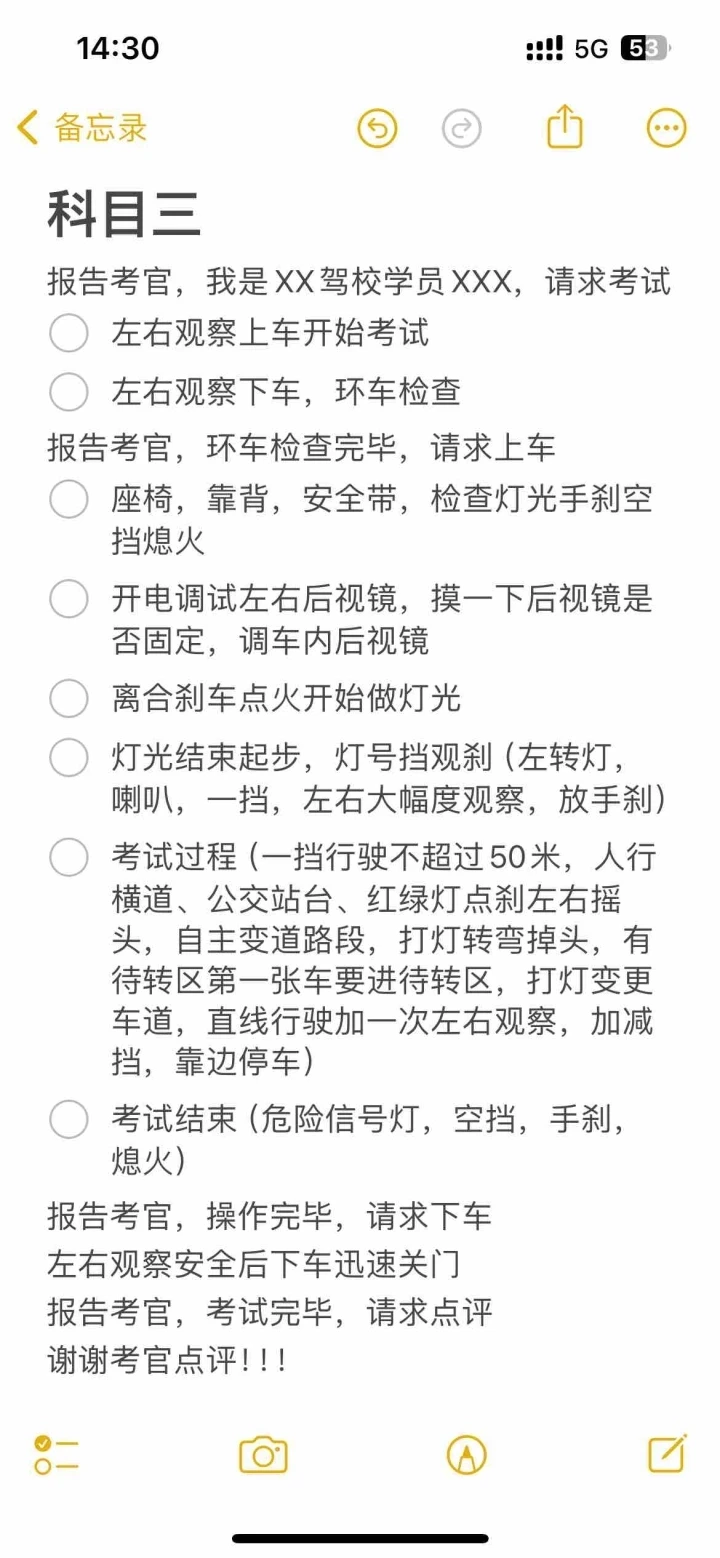Compose a new note

[x=667, y=1454]
